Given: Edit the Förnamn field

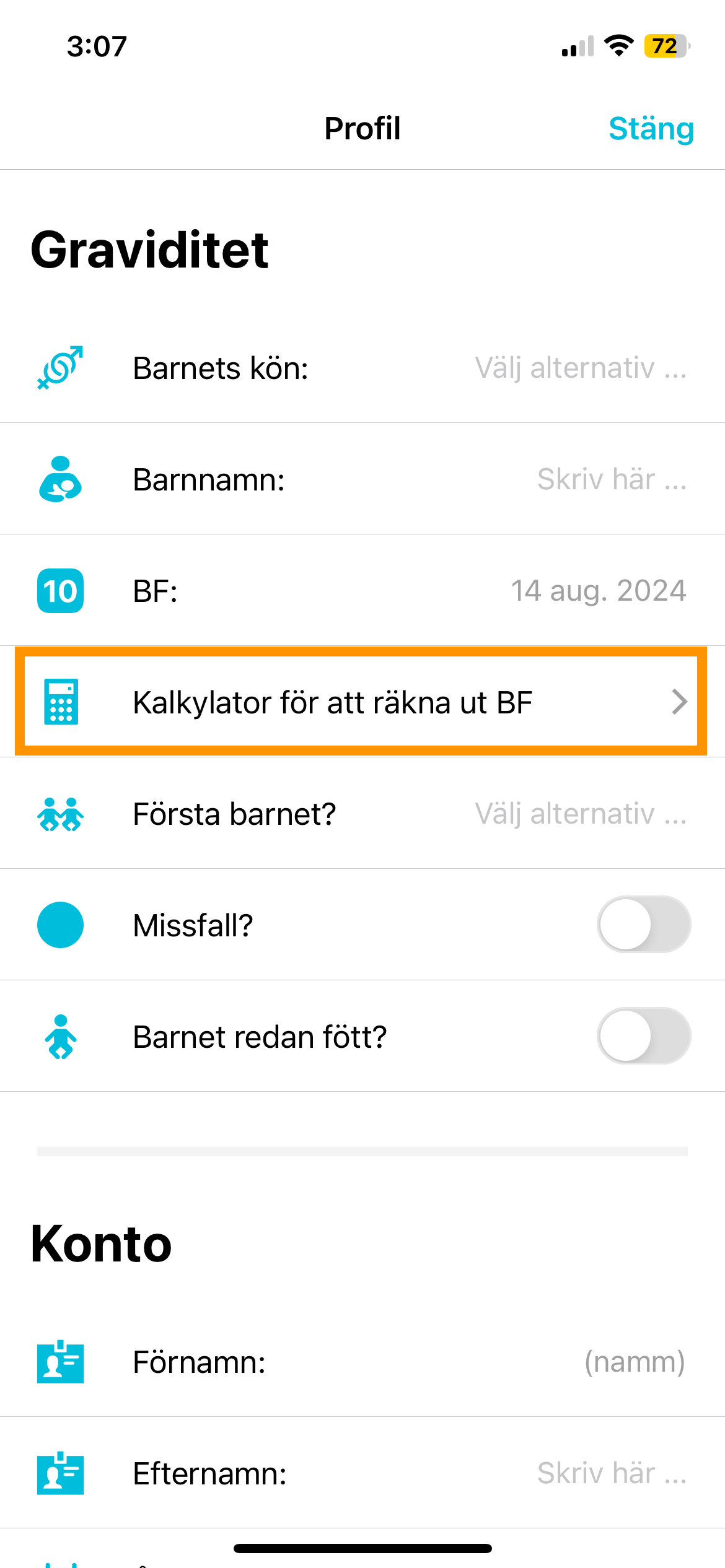Looking at the screenshot, I should pyautogui.click(x=633, y=1362).
